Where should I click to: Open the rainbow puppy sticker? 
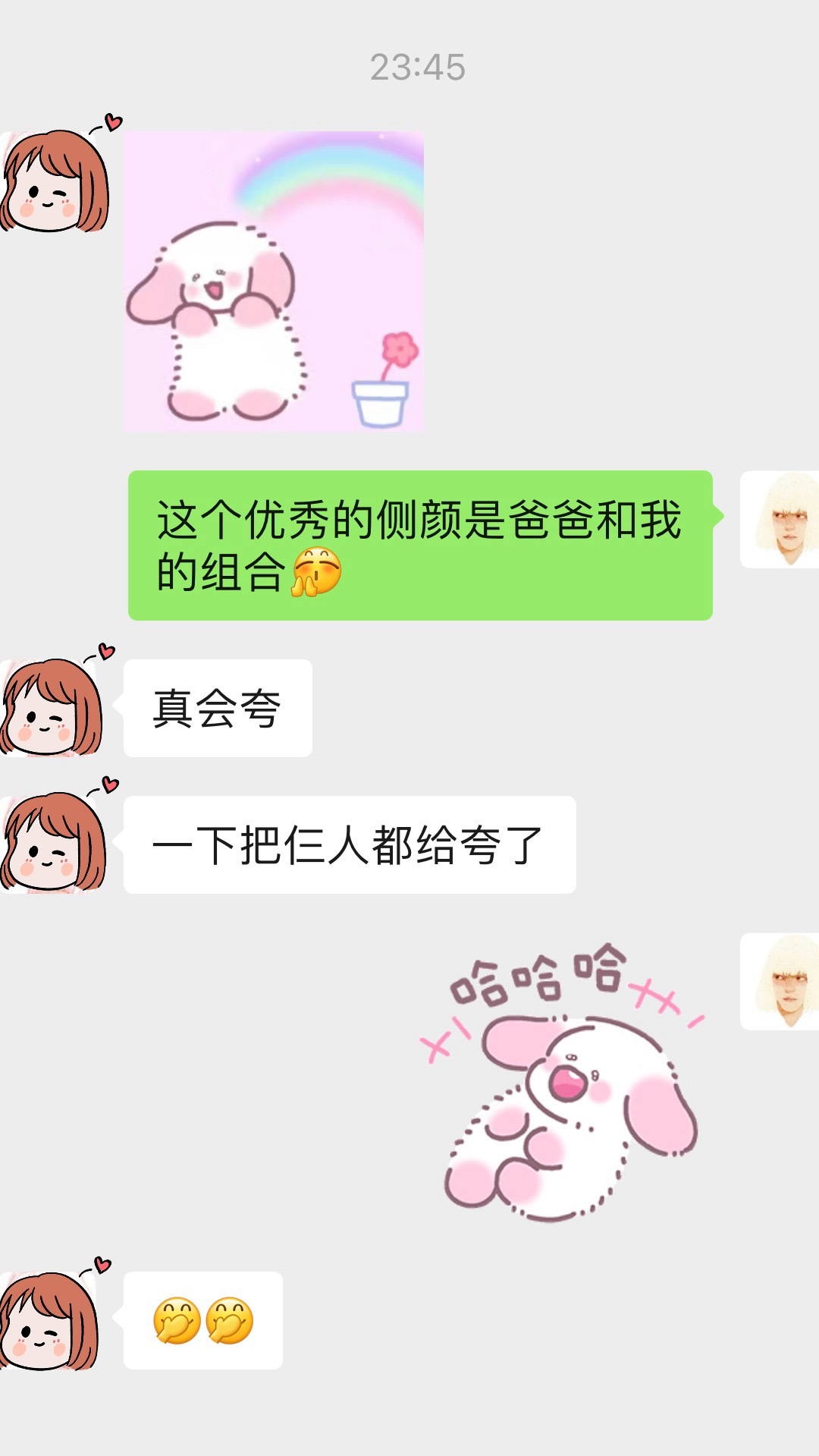274,281
